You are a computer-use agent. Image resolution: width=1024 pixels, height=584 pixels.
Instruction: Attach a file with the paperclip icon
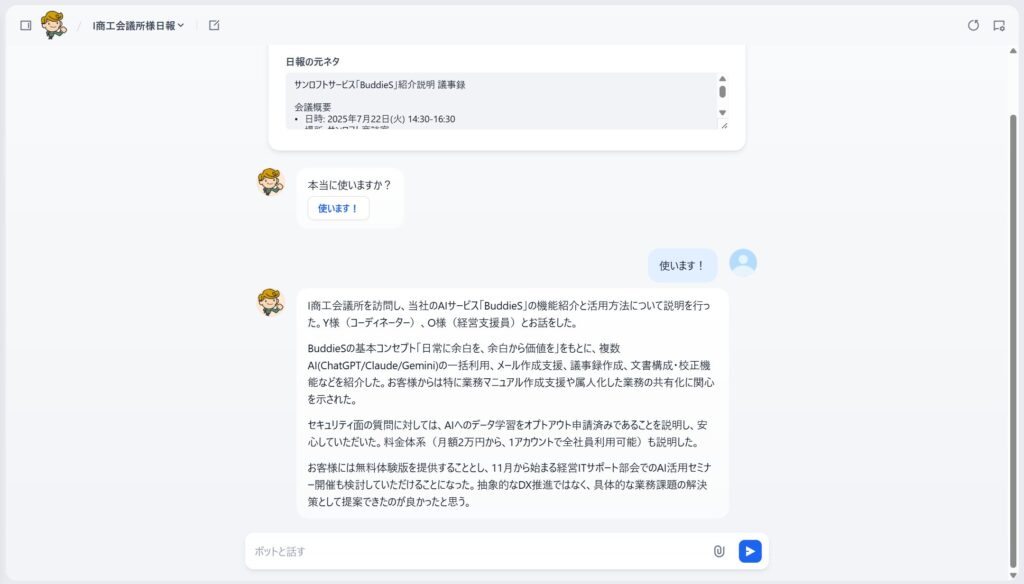[718, 551]
